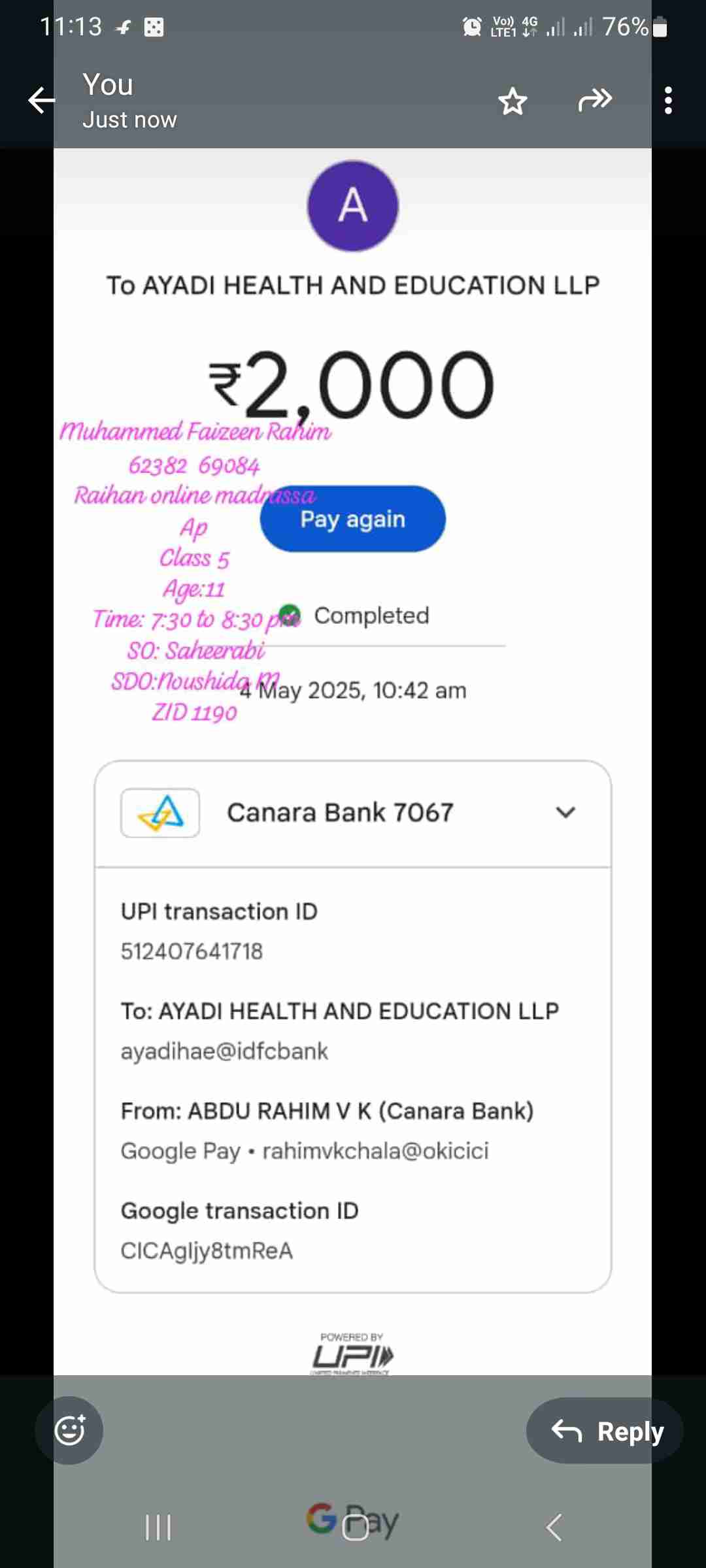The image size is (706, 1568).
Task: Reply to this image
Action: click(x=605, y=1431)
